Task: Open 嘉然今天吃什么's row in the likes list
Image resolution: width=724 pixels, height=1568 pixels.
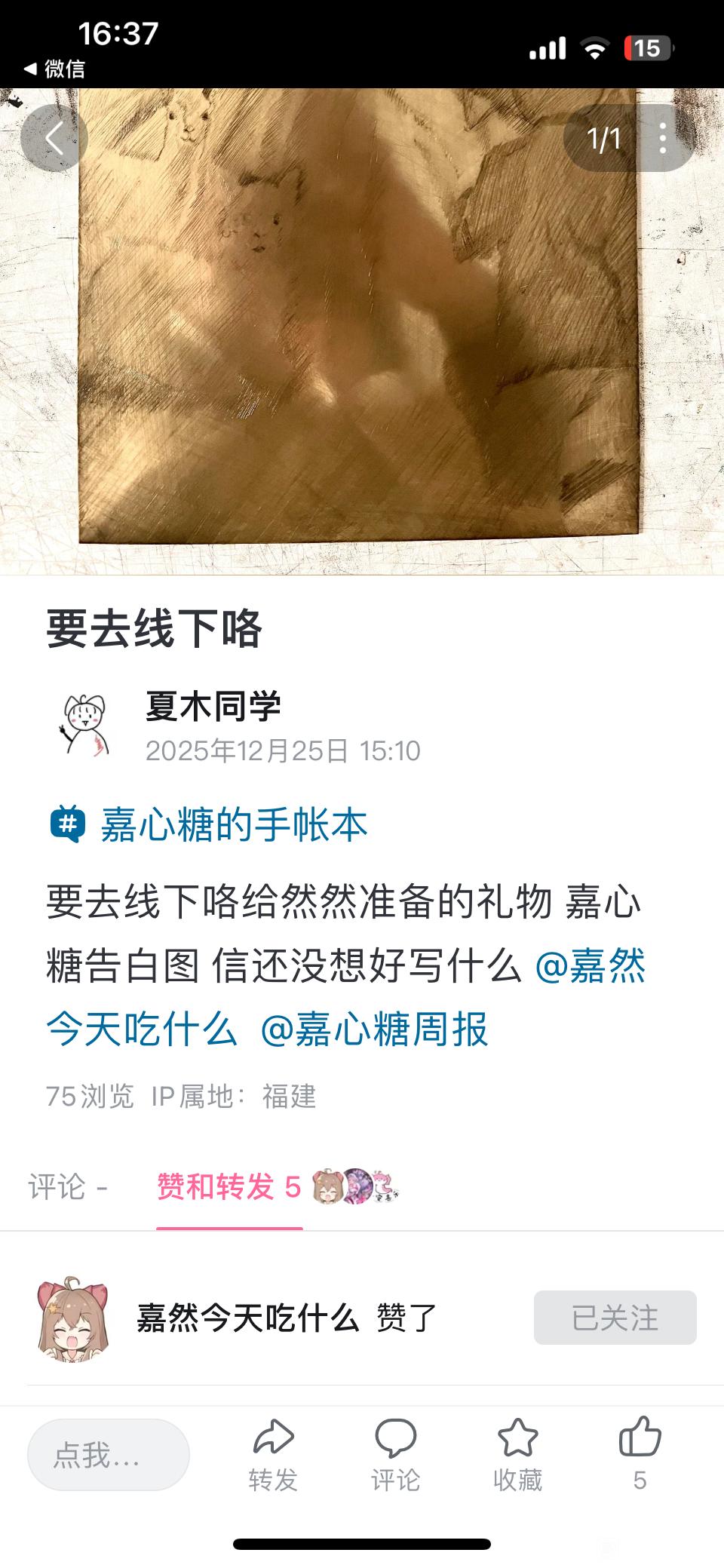Action: click(x=249, y=1318)
